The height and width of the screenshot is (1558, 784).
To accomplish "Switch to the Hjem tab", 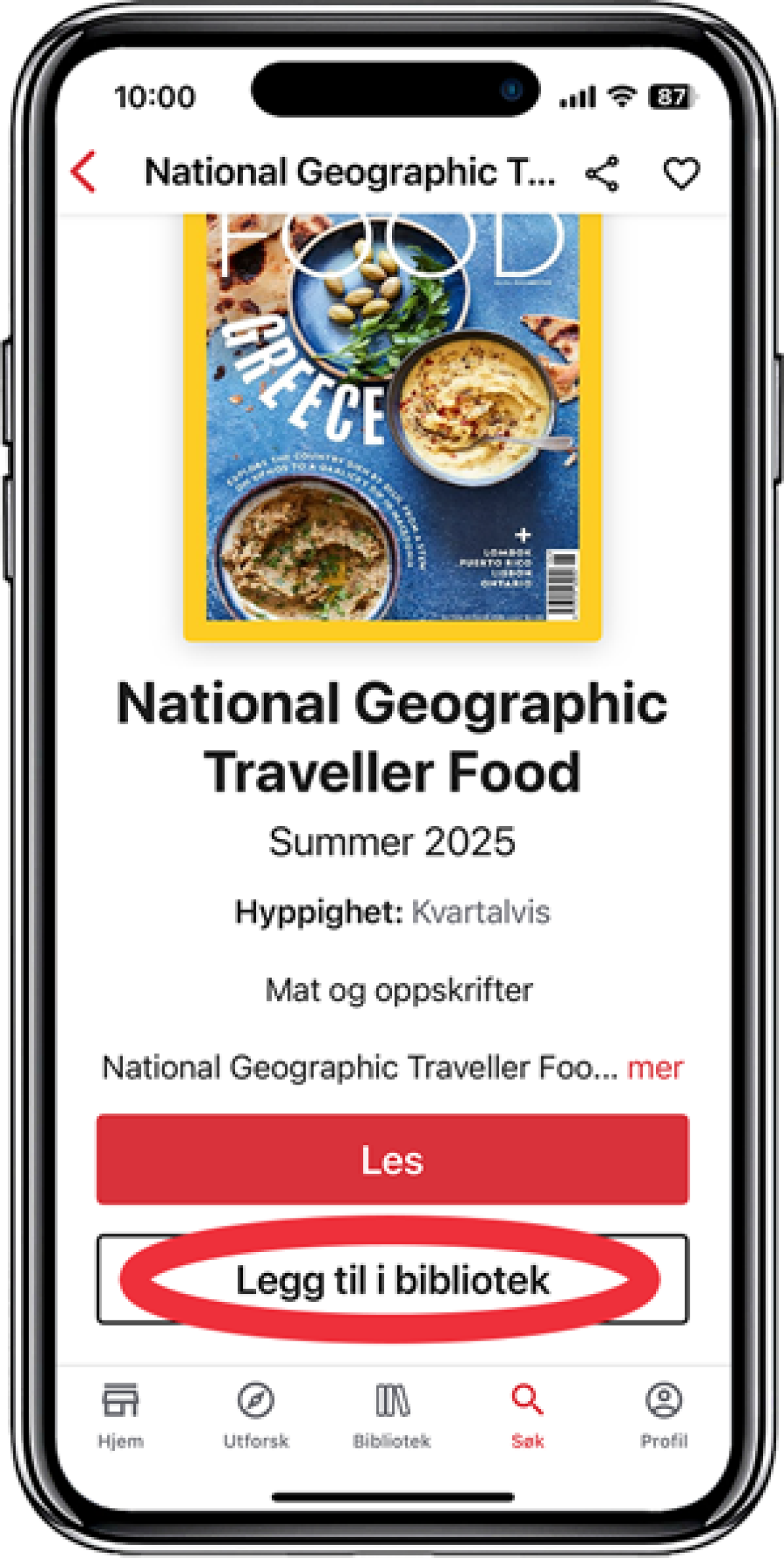I will click(121, 1414).
